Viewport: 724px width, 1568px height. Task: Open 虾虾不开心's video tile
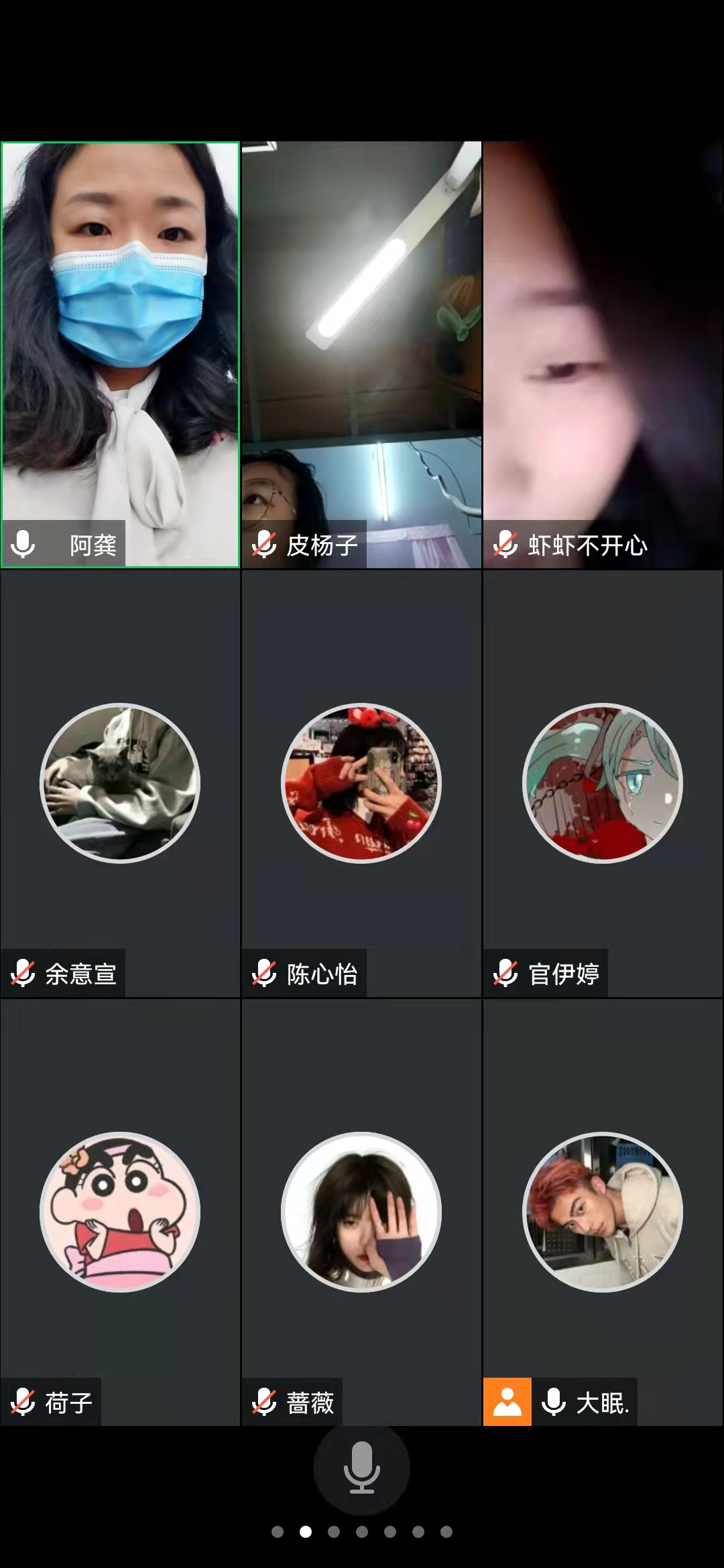[603, 354]
